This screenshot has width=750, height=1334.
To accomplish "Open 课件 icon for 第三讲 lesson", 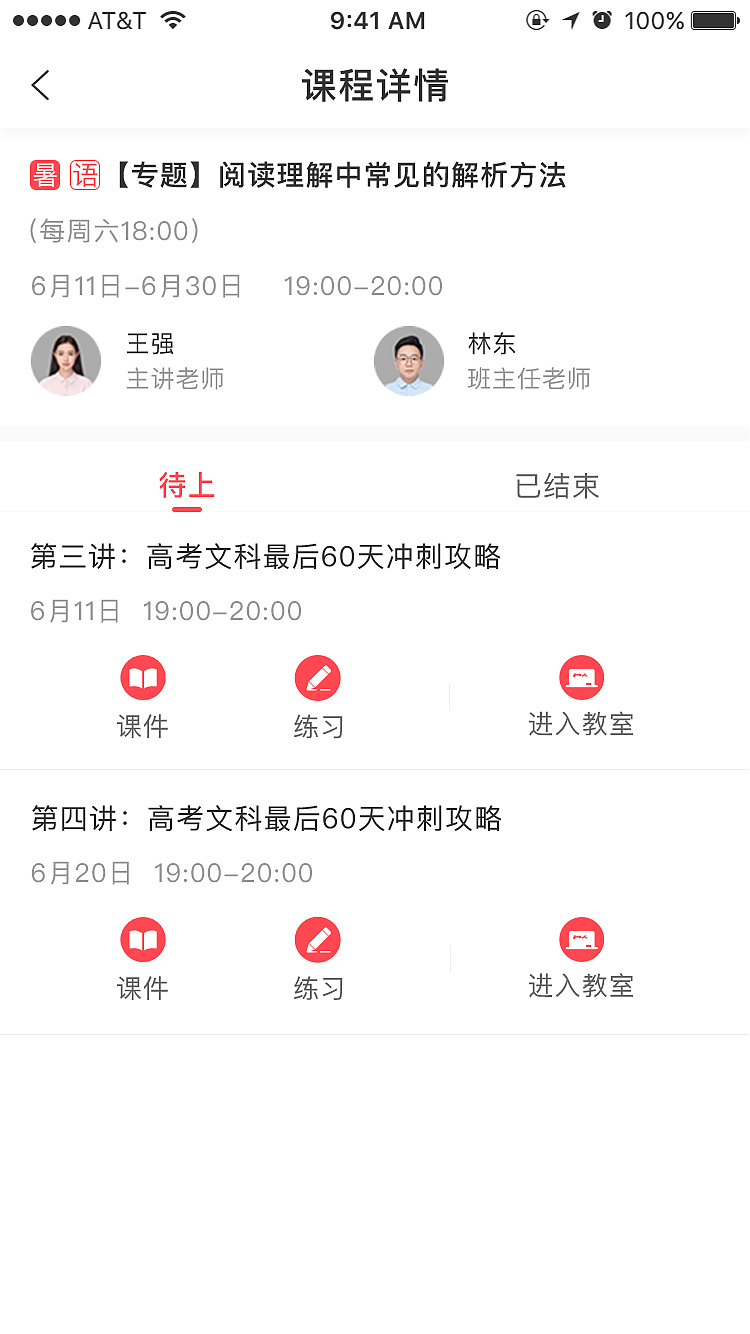I will coord(143,677).
